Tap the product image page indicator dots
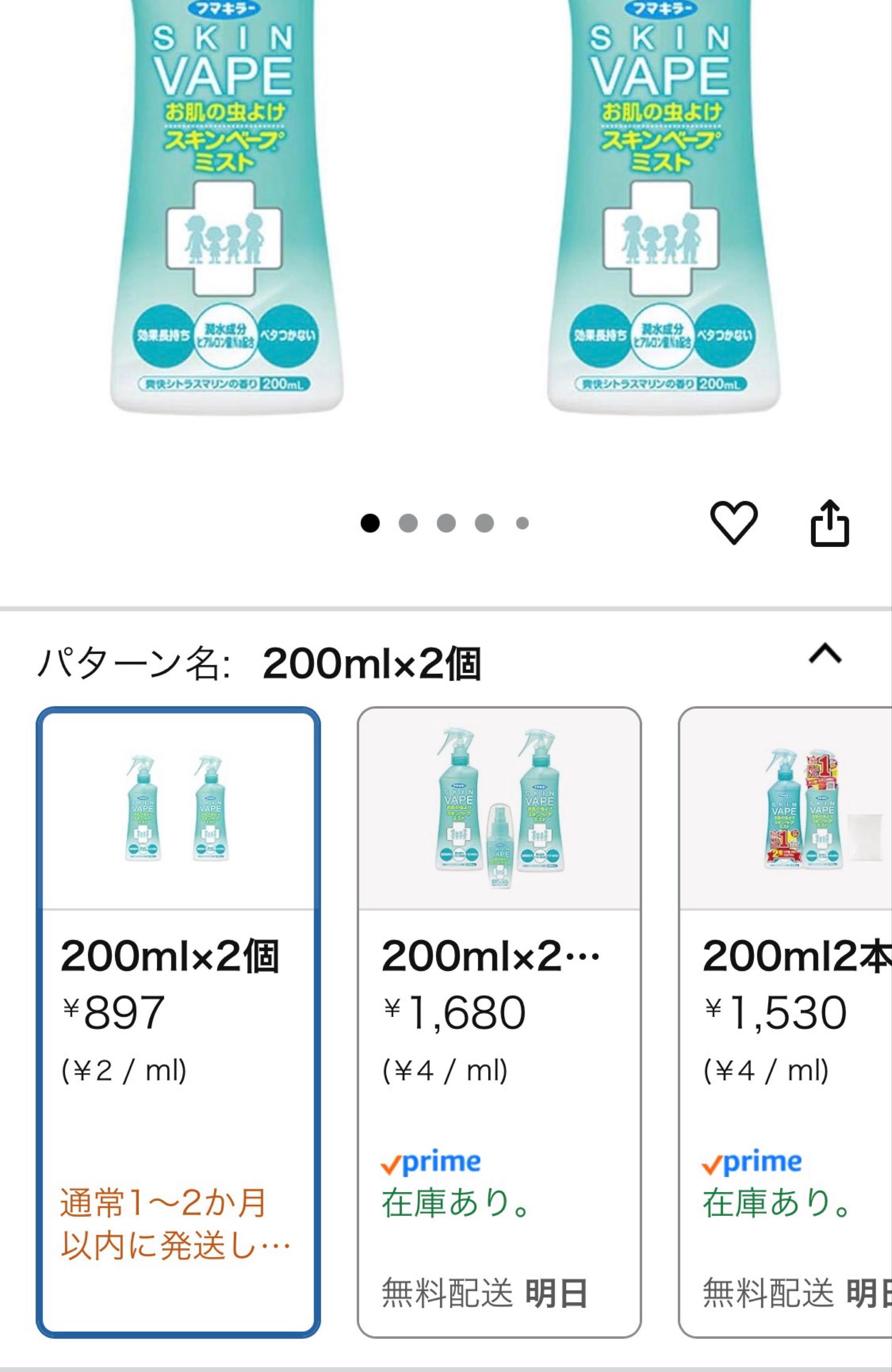This screenshot has width=892, height=1372. point(445,523)
